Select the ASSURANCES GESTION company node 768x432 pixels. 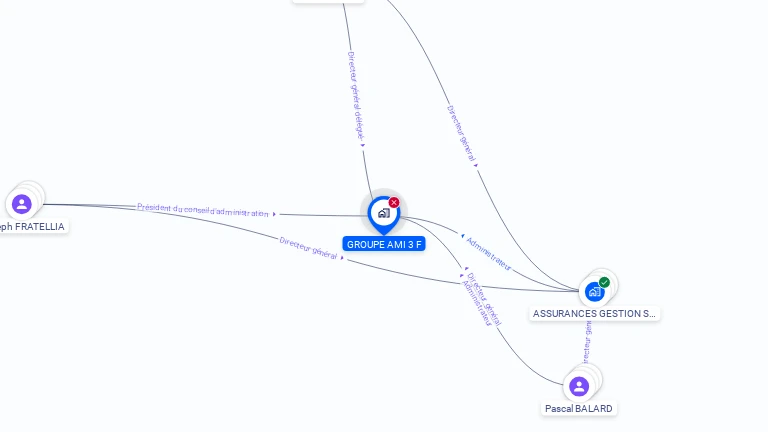(x=595, y=291)
